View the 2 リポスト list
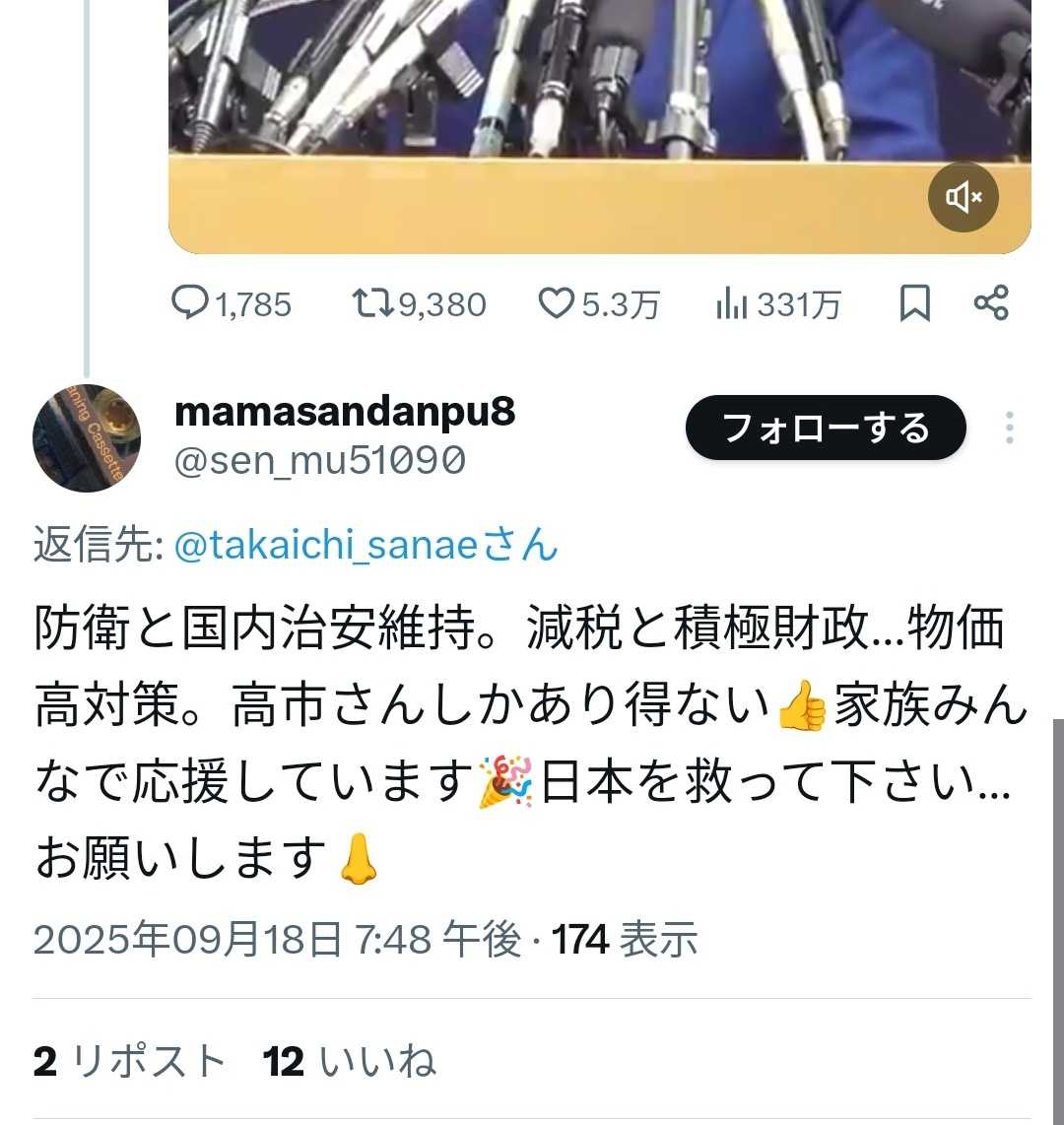This screenshot has width=1064, height=1125. 128,1062
